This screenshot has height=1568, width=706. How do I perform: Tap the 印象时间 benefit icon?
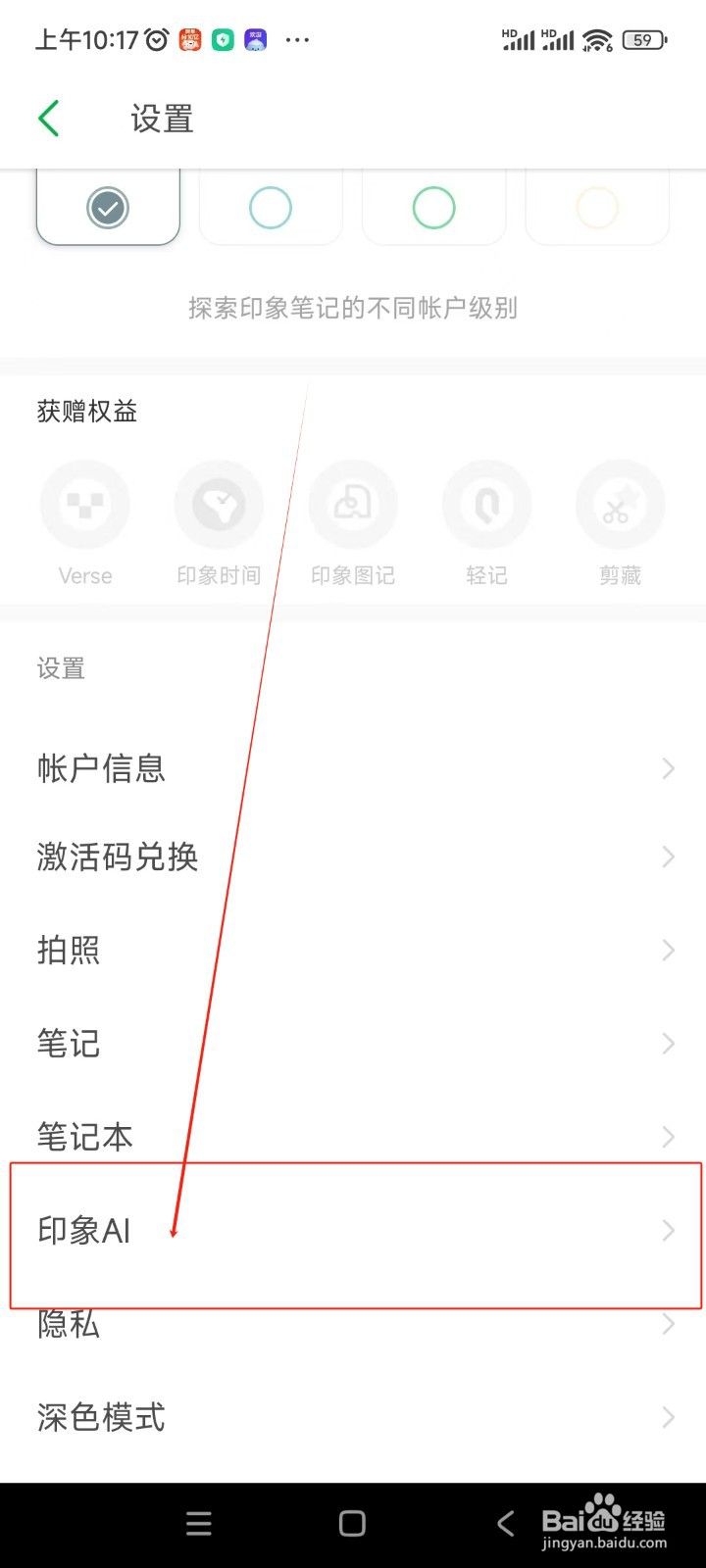(219, 503)
